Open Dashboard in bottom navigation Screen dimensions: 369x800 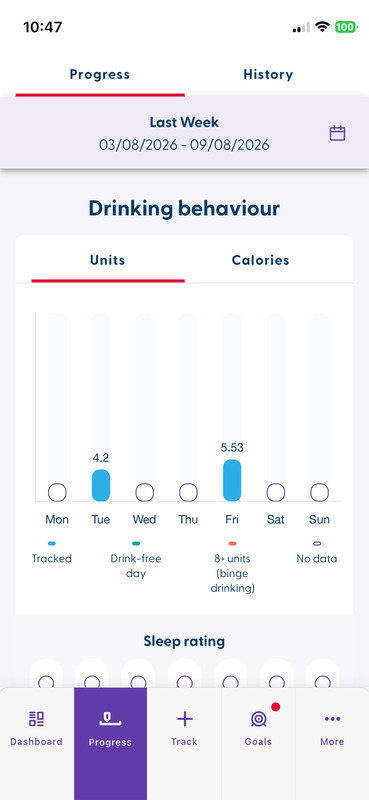(x=36, y=728)
